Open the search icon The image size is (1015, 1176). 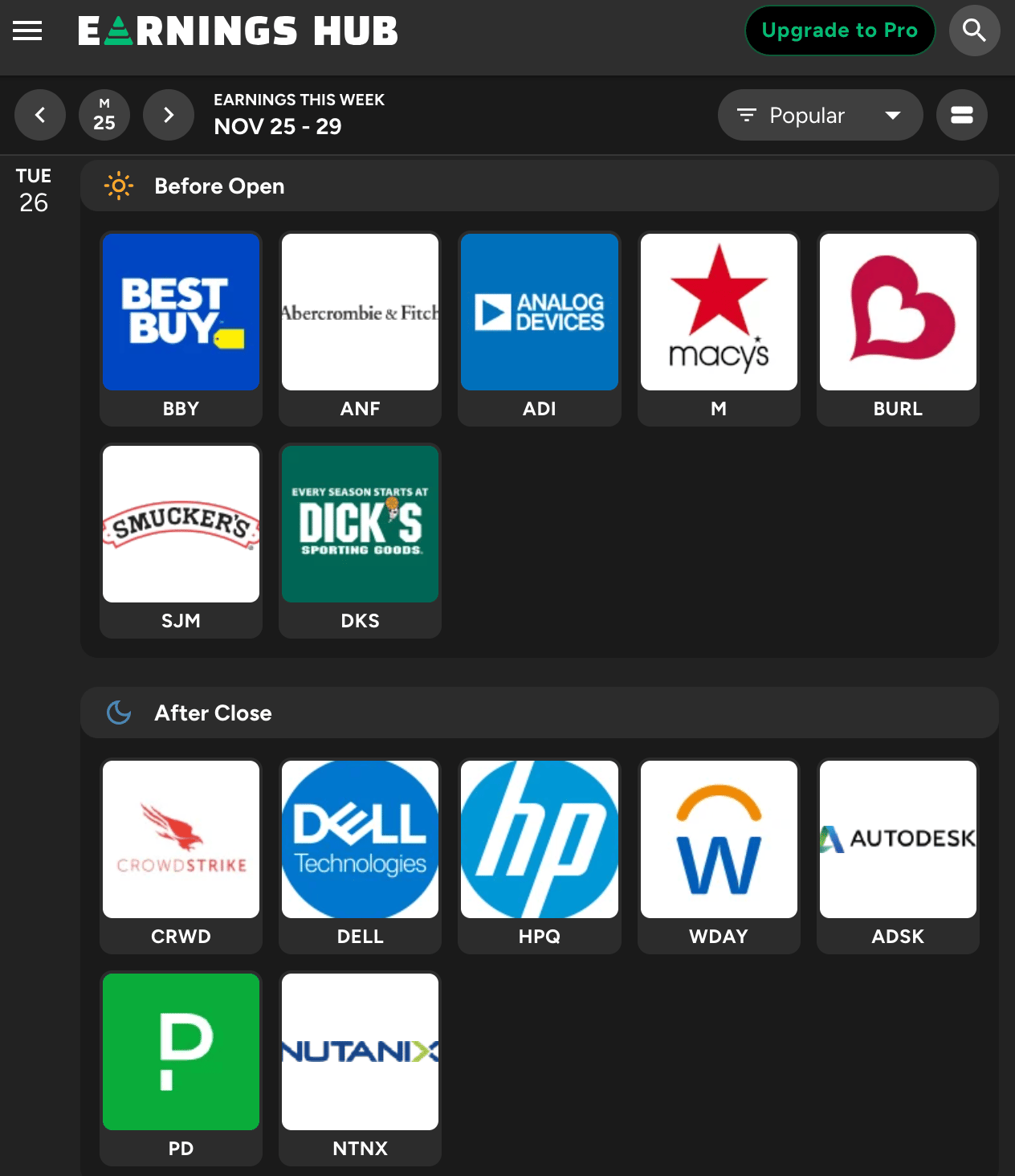point(974,31)
